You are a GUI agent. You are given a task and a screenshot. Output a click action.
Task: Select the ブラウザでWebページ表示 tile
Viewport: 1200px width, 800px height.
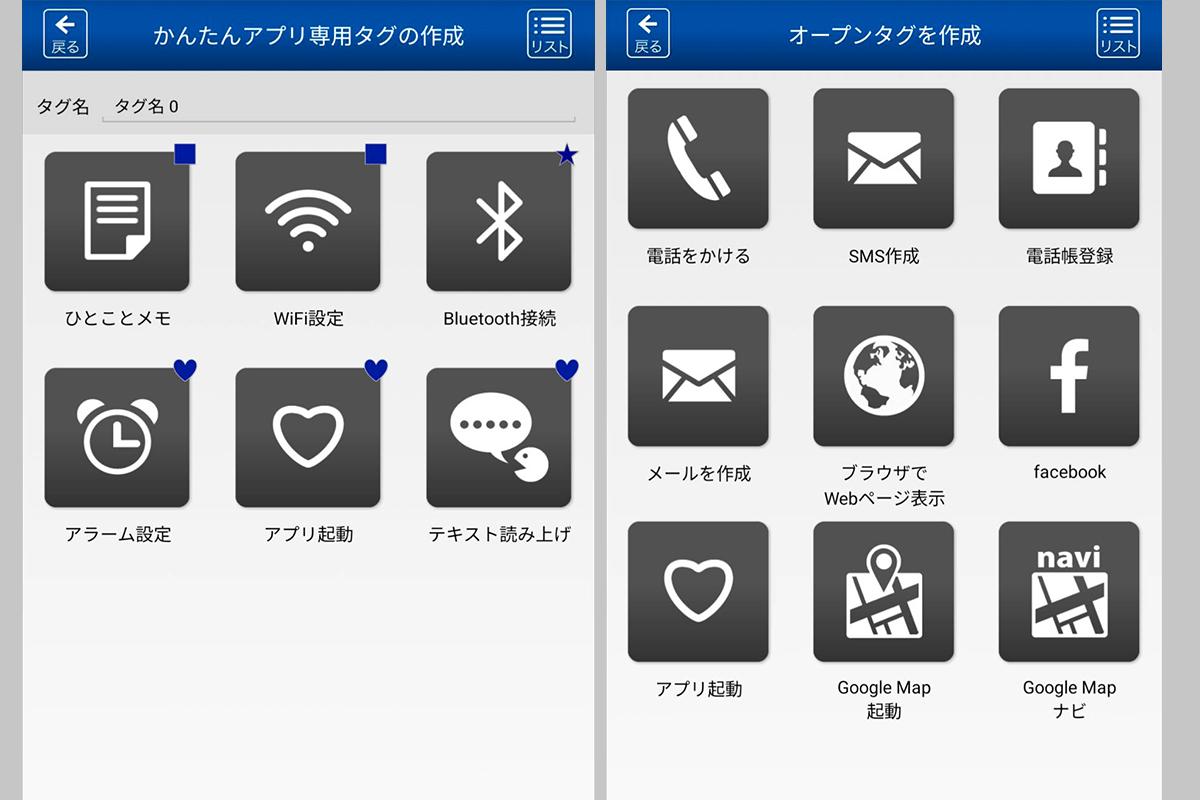[x=883, y=375]
